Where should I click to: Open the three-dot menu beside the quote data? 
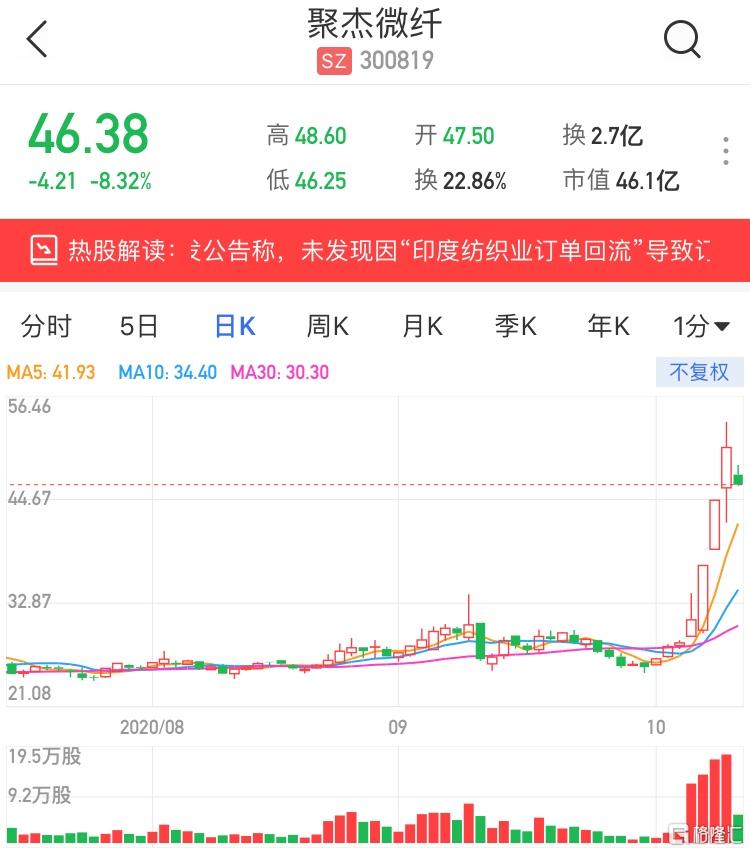[727, 151]
